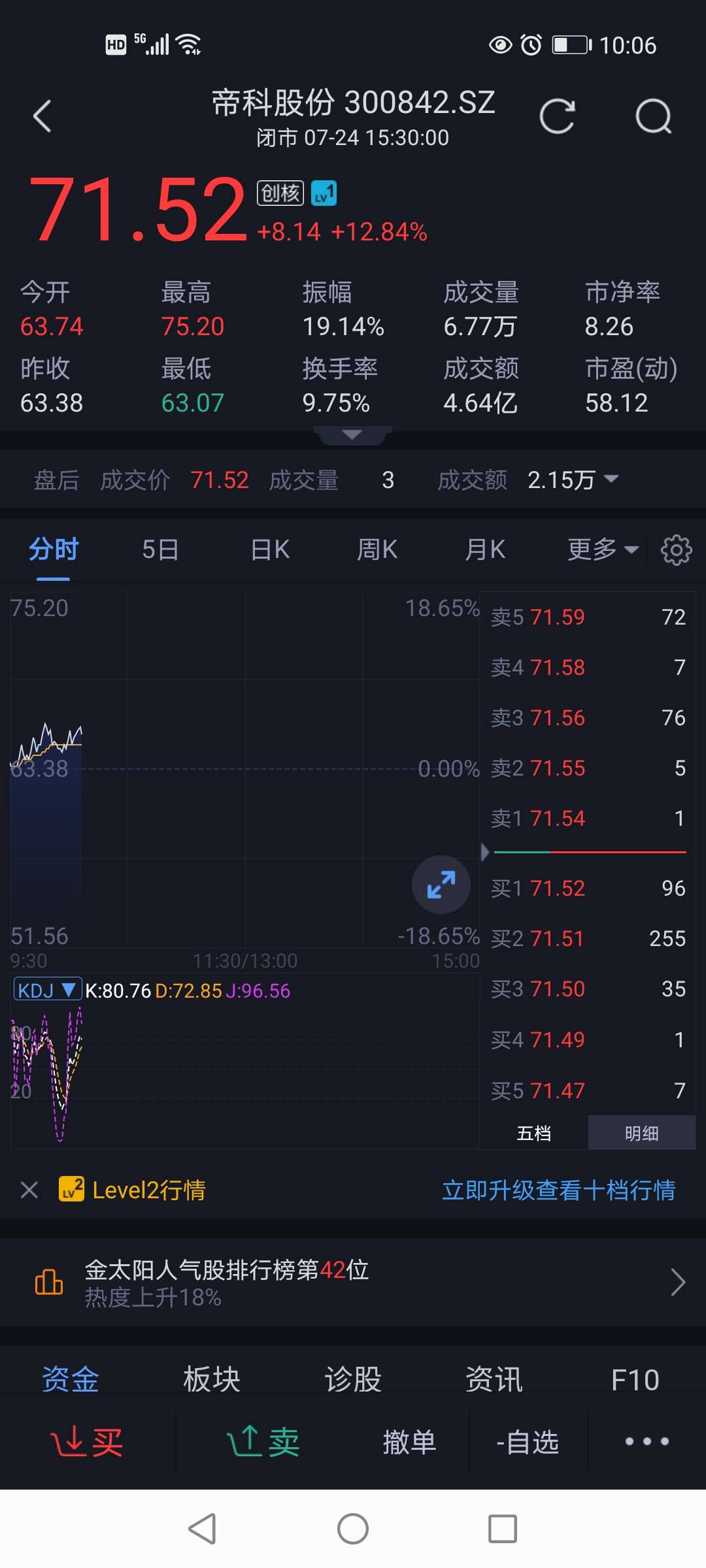Change the KDJ indicator dropdown

coord(47,990)
